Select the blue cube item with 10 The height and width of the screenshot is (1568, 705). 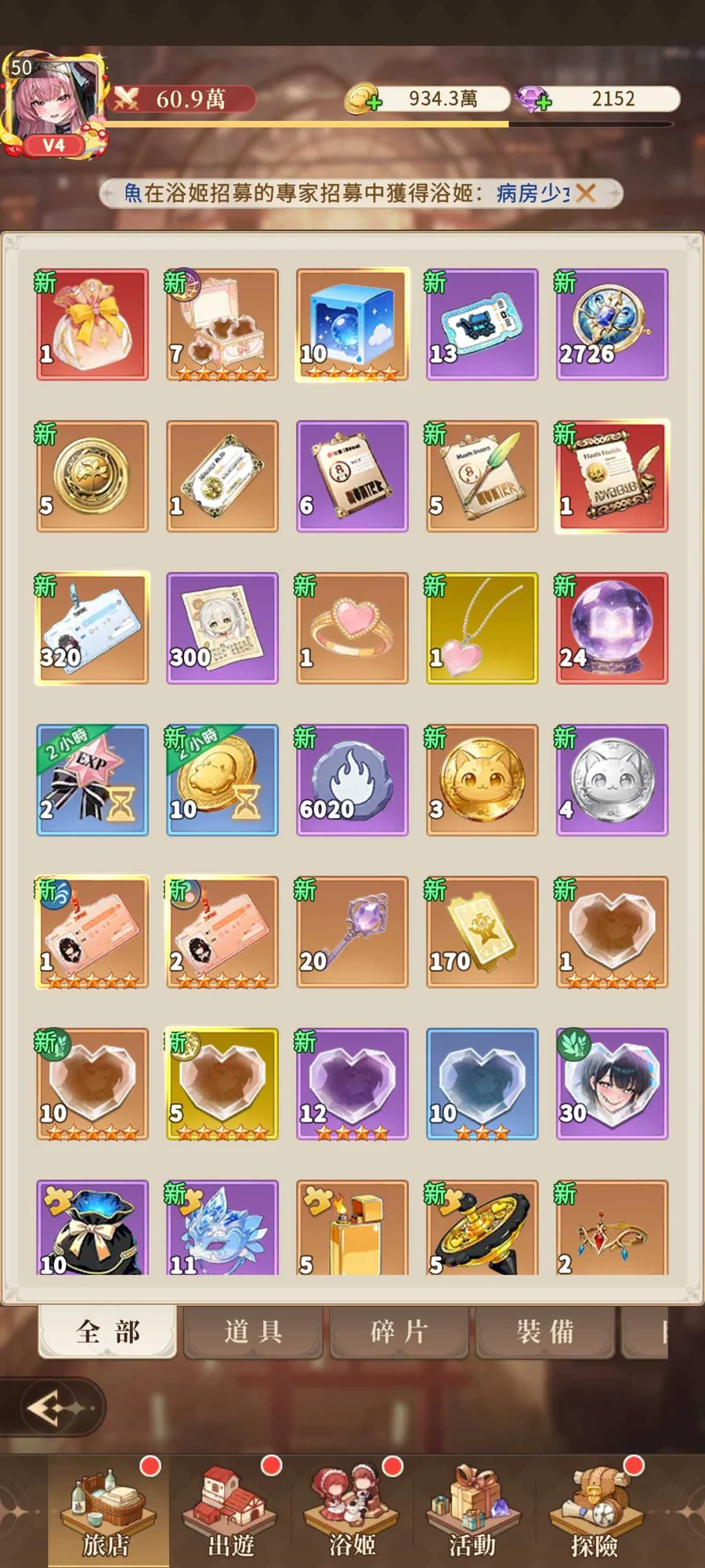[352, 324]
